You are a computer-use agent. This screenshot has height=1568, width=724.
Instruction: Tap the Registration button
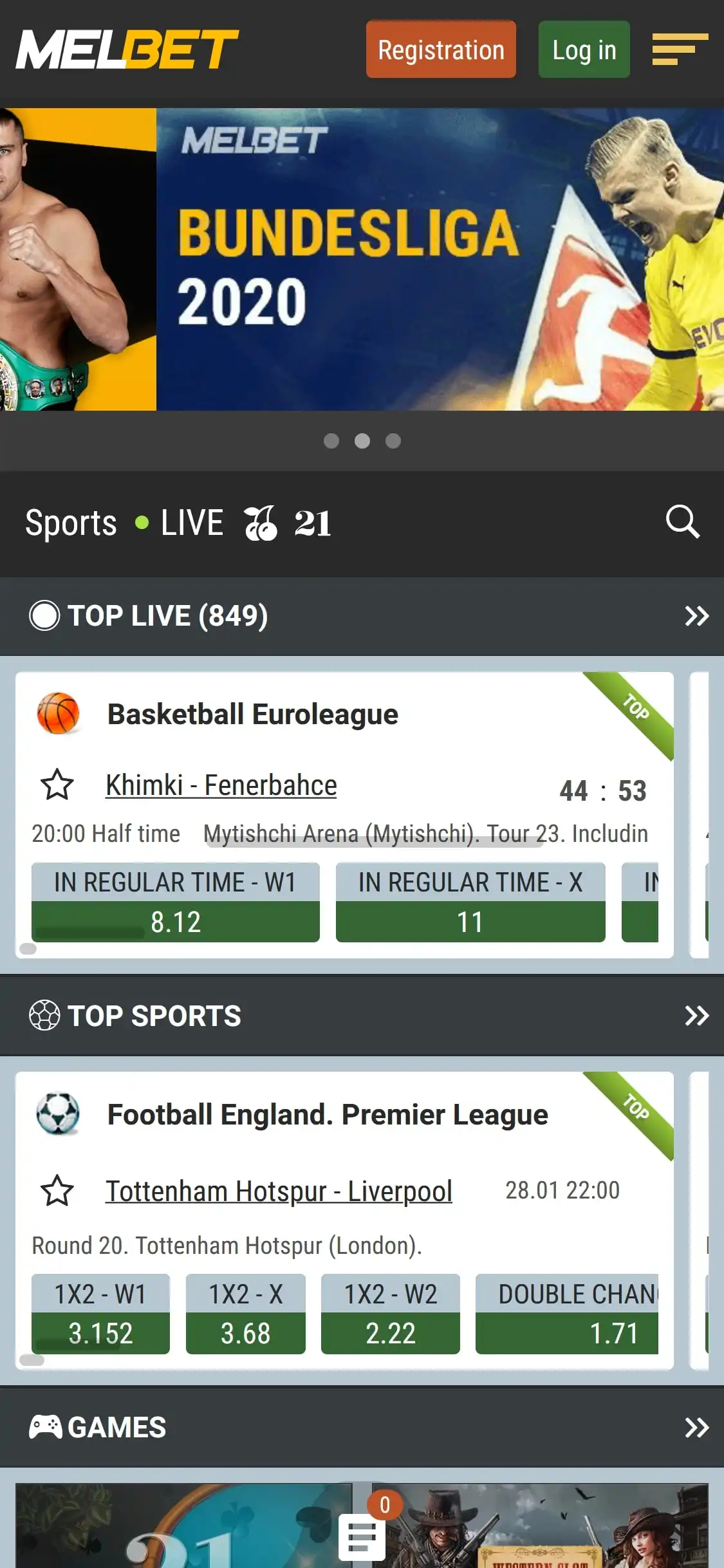pyautogui.click(x=441, y=50)
